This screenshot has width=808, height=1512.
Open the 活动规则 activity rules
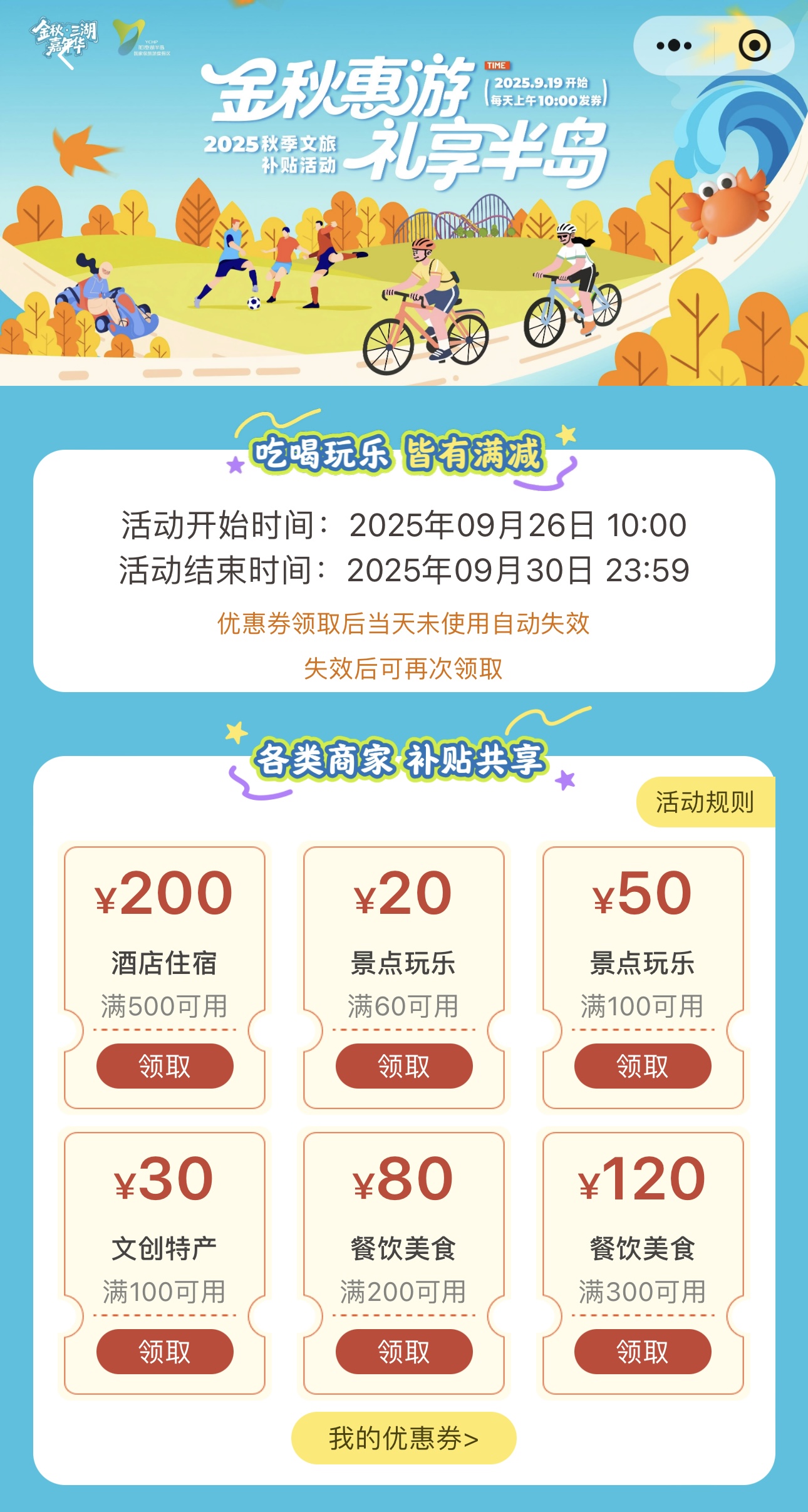point(705,802)
